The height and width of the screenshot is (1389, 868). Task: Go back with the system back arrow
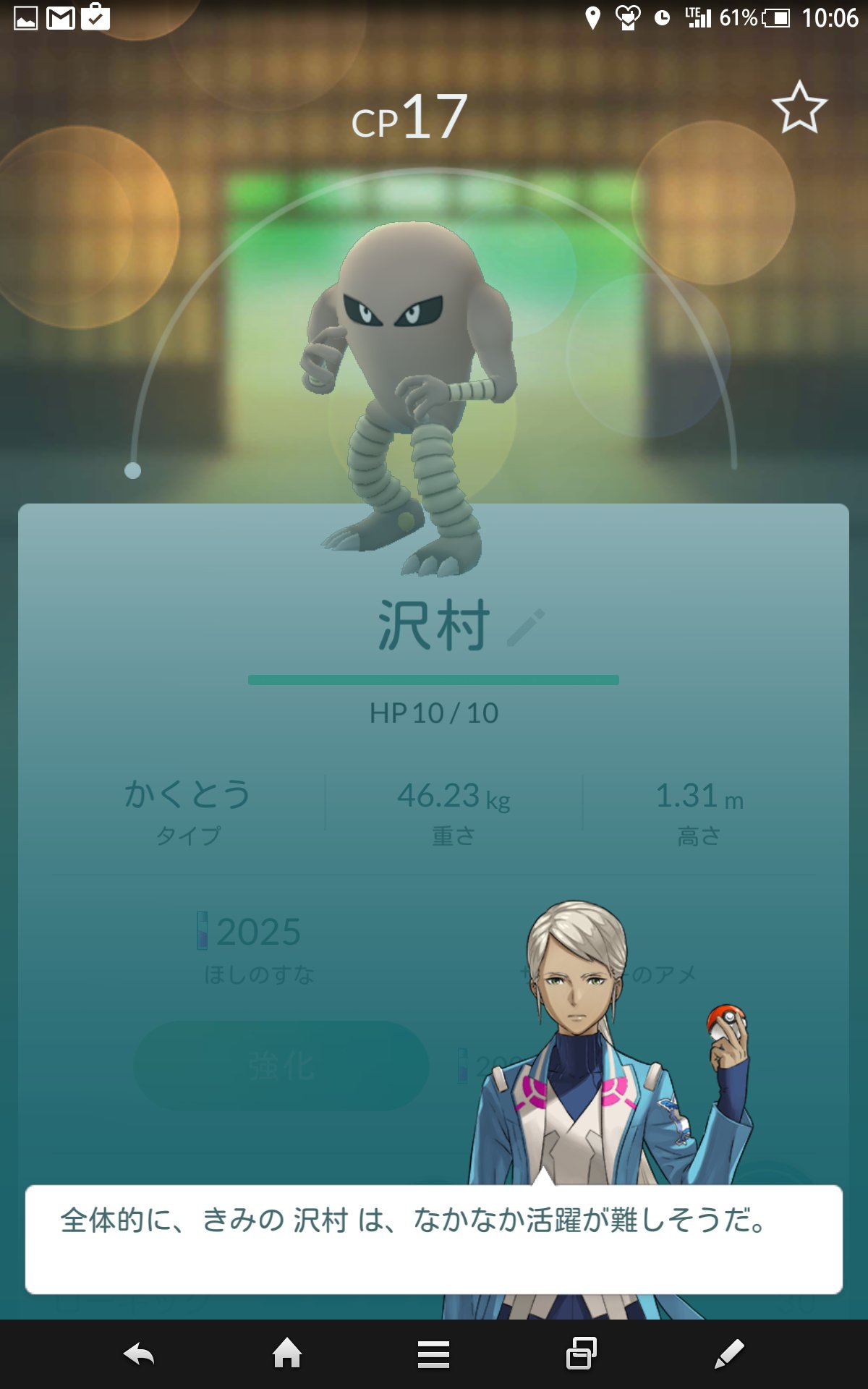point(139,1354)
